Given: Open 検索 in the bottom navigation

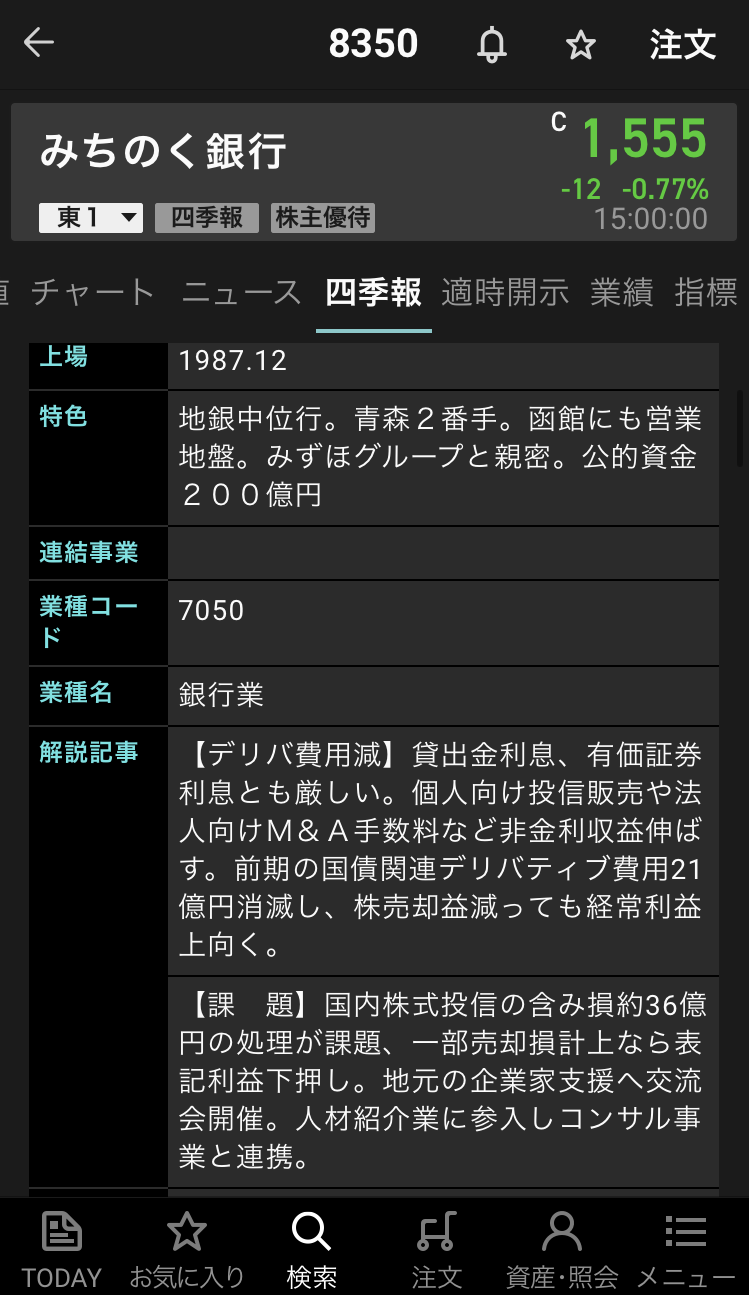Looking at the screenshot, I should coord(311,1248).
